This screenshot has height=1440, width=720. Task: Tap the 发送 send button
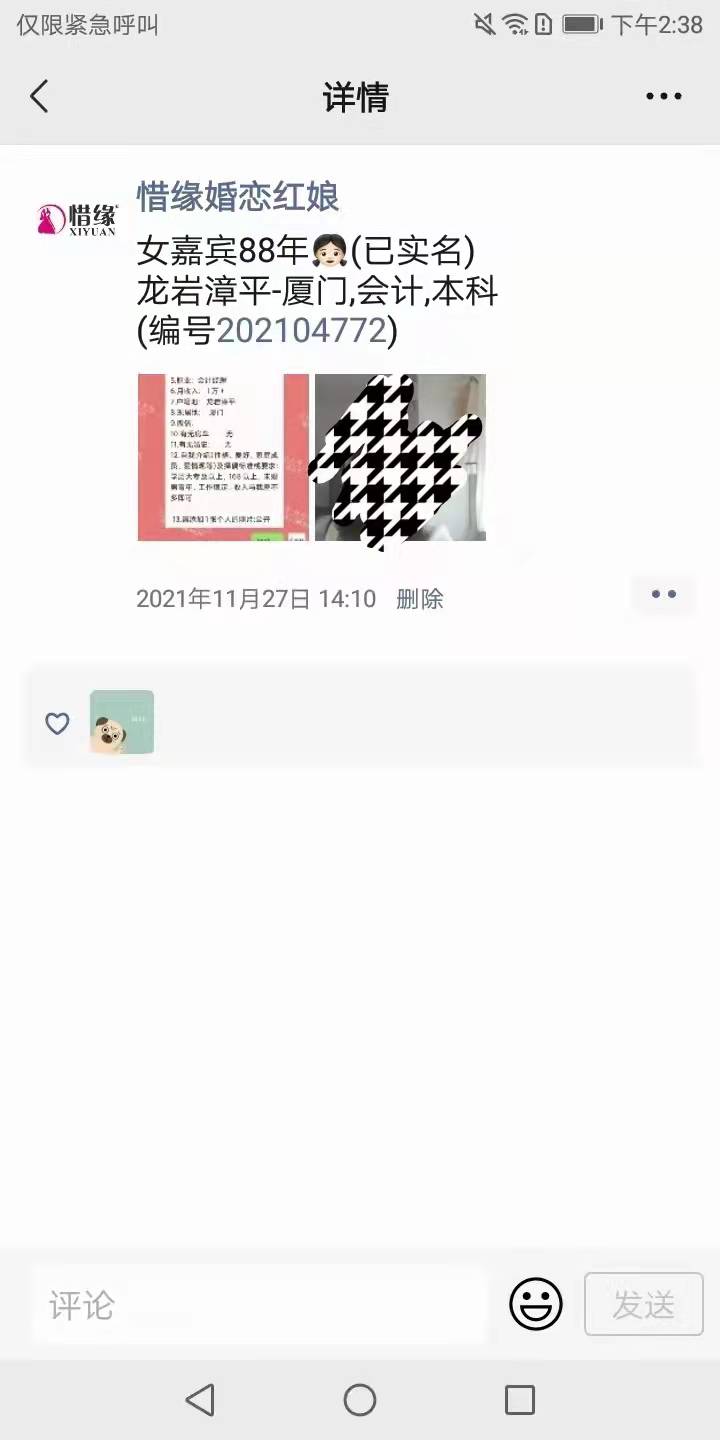coord(643,1305)
